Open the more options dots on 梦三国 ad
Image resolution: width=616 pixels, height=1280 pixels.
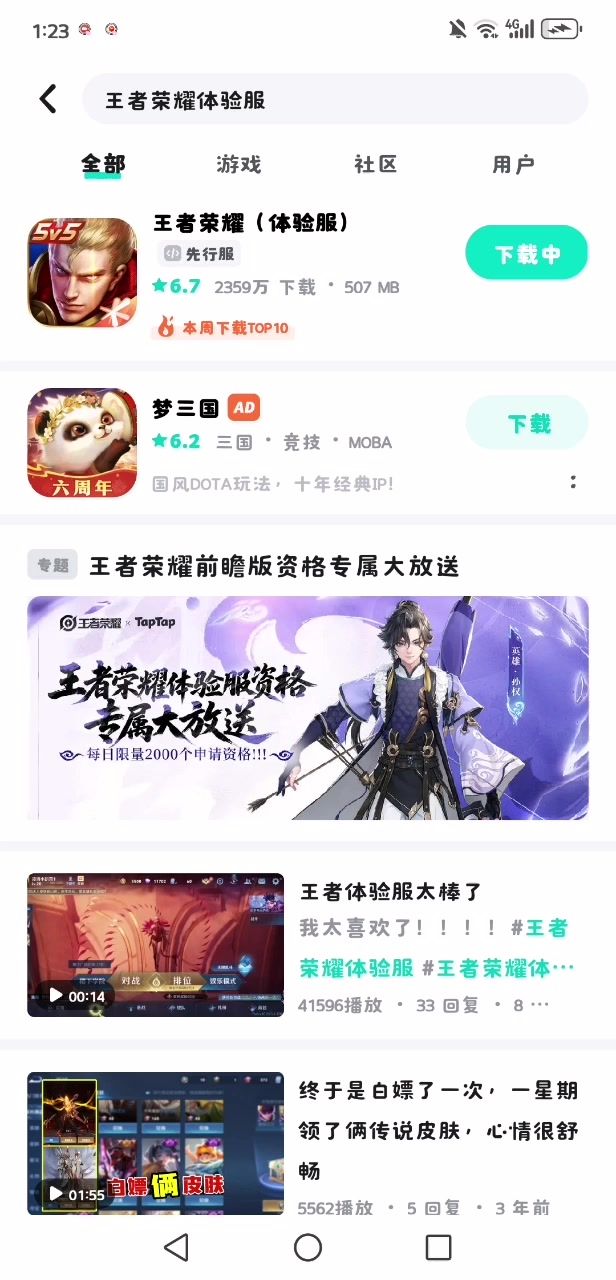[x=573, y=482]
